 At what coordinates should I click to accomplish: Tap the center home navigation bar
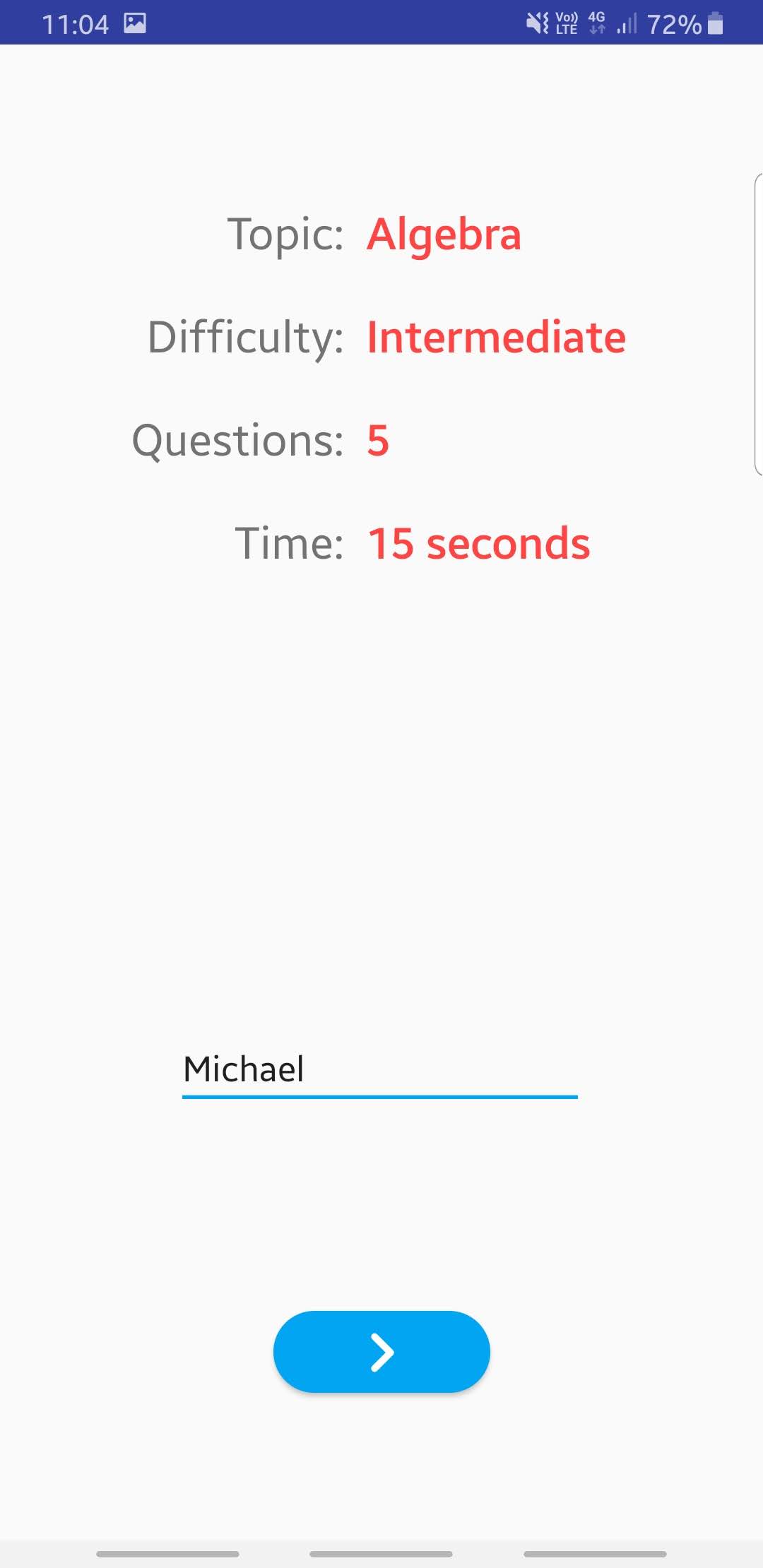381,1553
